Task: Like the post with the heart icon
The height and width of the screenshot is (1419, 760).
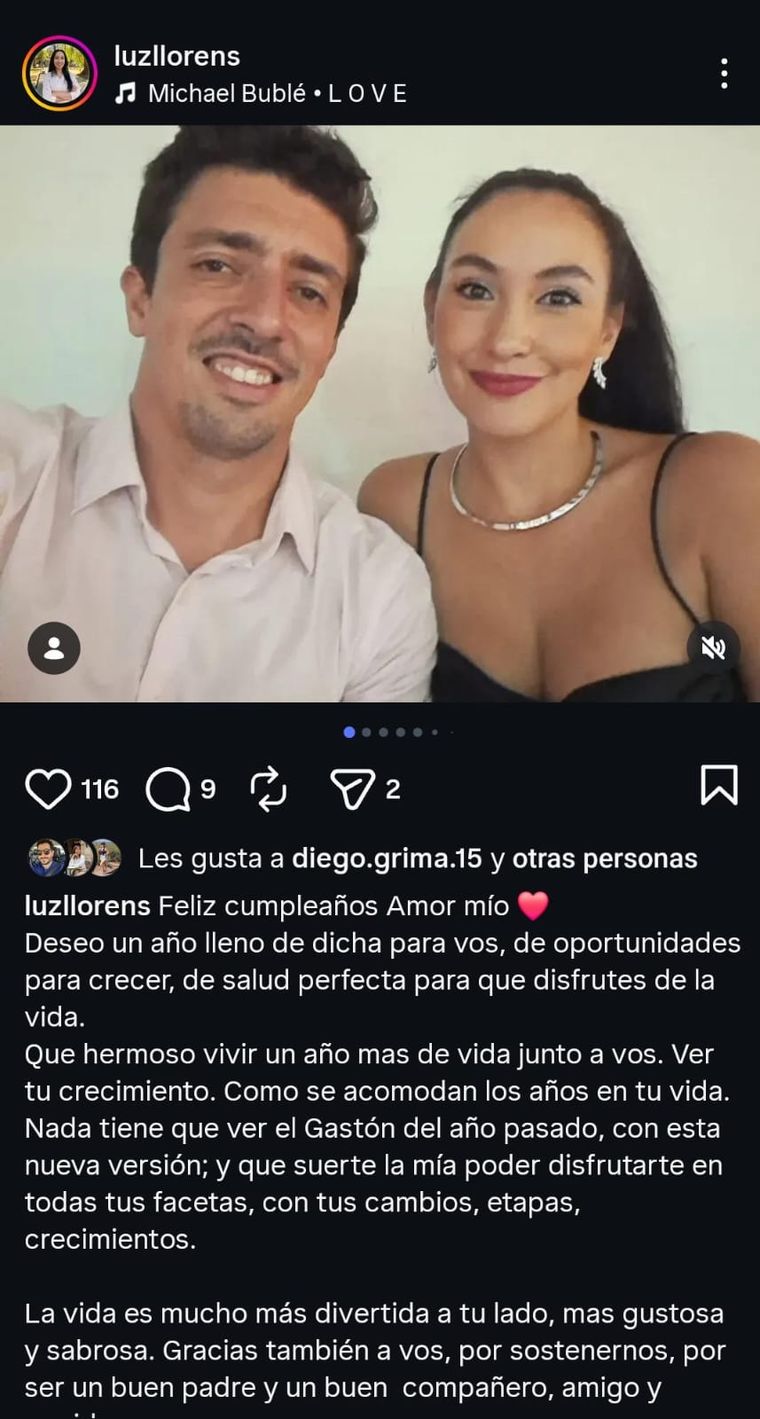Action: (48, 789)
